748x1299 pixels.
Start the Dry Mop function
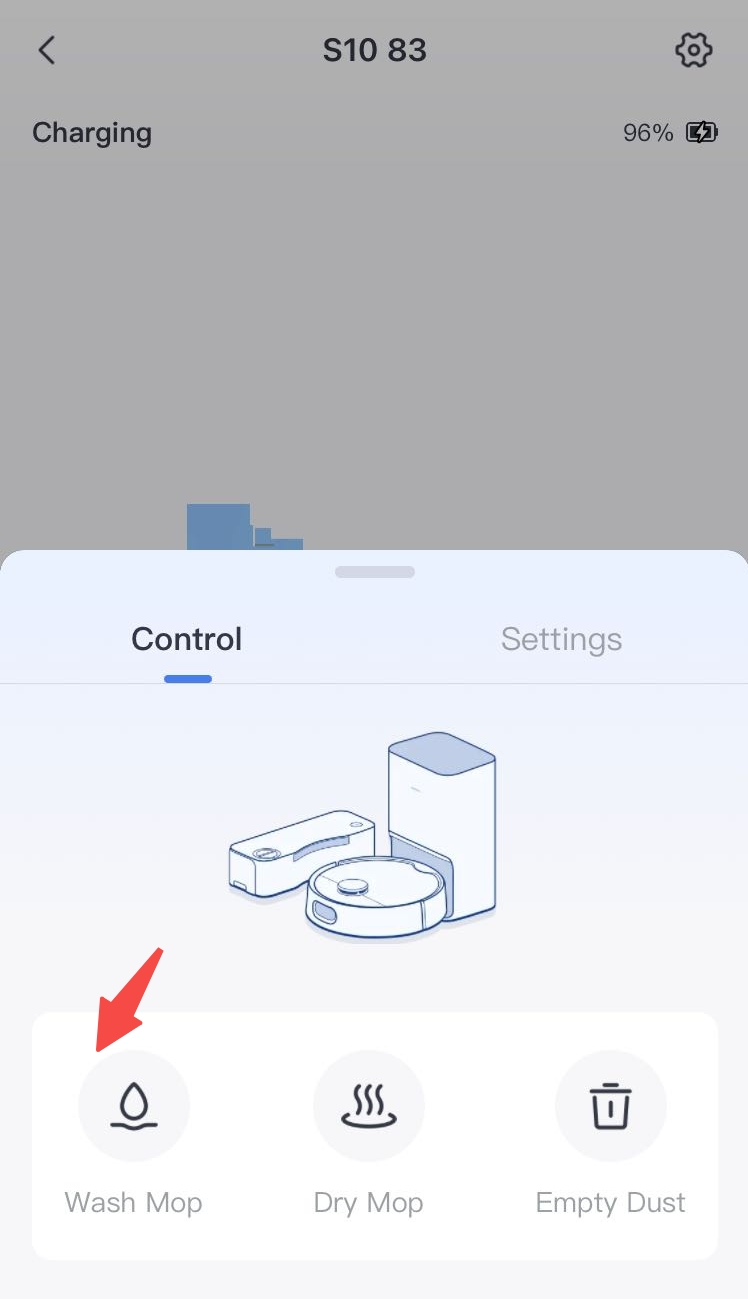(x=369, y=1106)
